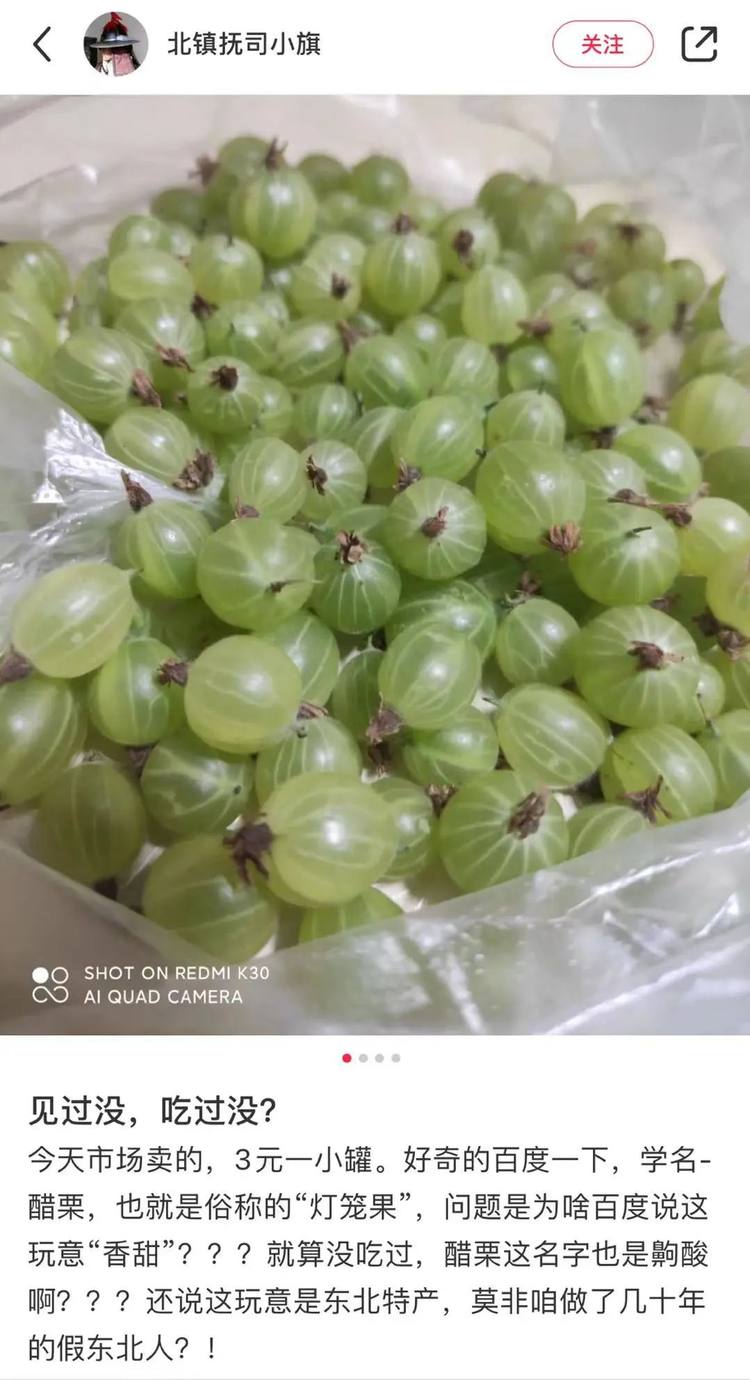This screenshot has width=750, height=1380.
Task: Follow the author with 关注 button
Action: click(x=603, y=45)
